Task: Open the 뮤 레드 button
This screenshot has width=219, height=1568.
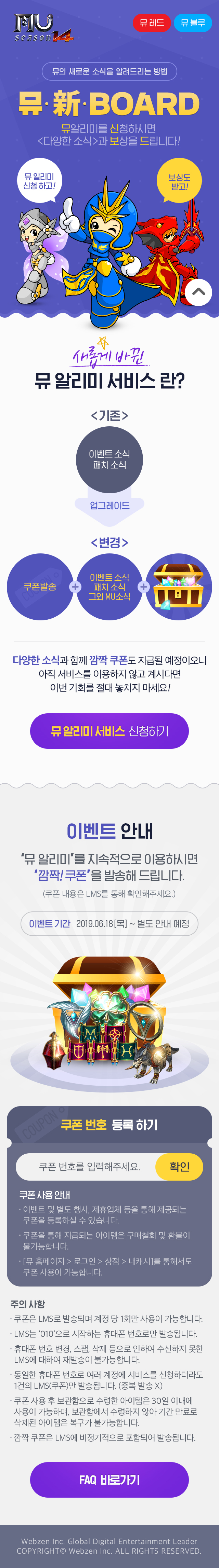Action: tap(151, 23)
